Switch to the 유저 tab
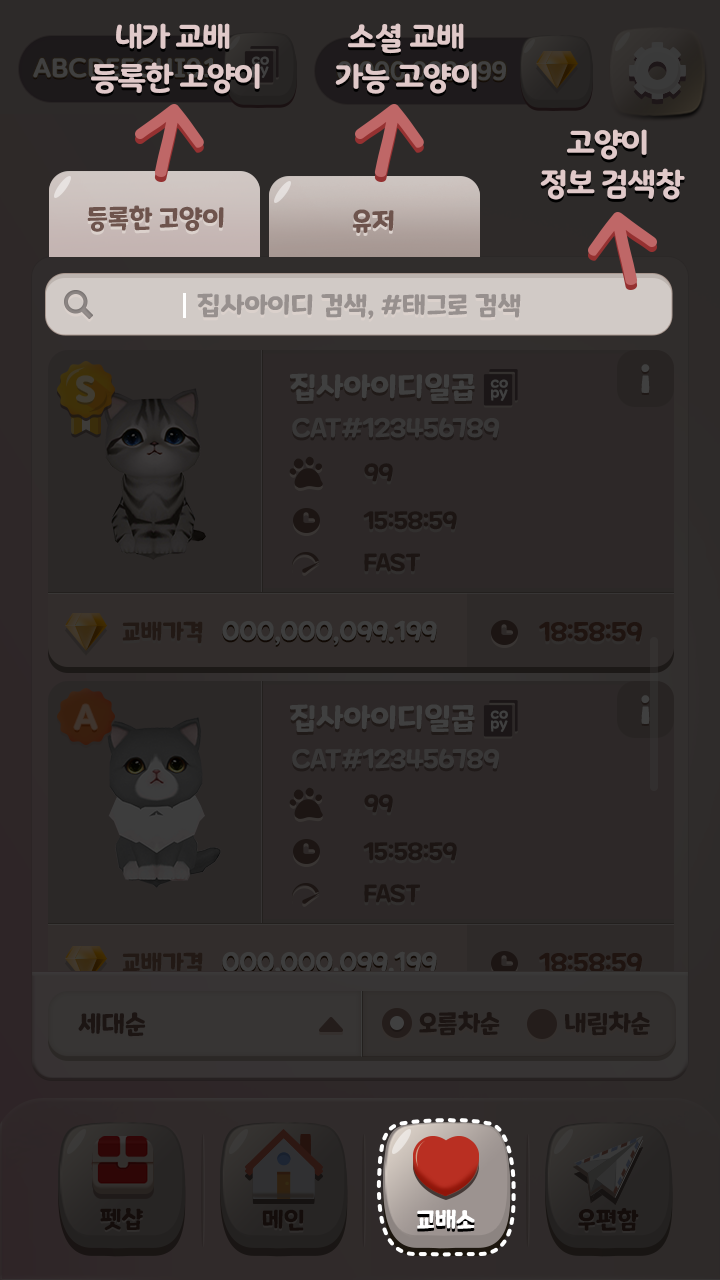Screen dimensions: 720x1280 pyautogui.click(x=374, y=221)
